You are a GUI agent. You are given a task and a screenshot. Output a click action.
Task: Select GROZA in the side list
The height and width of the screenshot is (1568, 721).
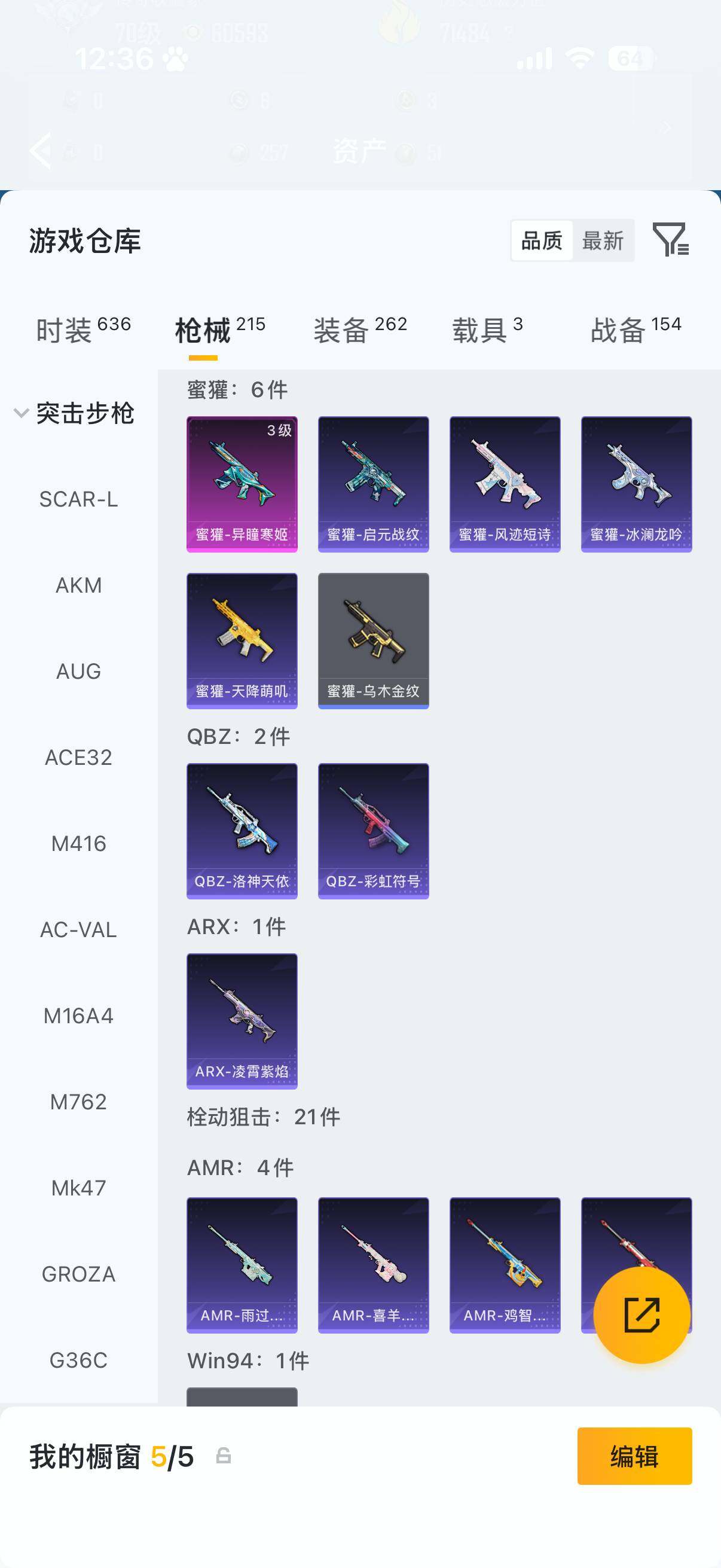coord(78,1273)
